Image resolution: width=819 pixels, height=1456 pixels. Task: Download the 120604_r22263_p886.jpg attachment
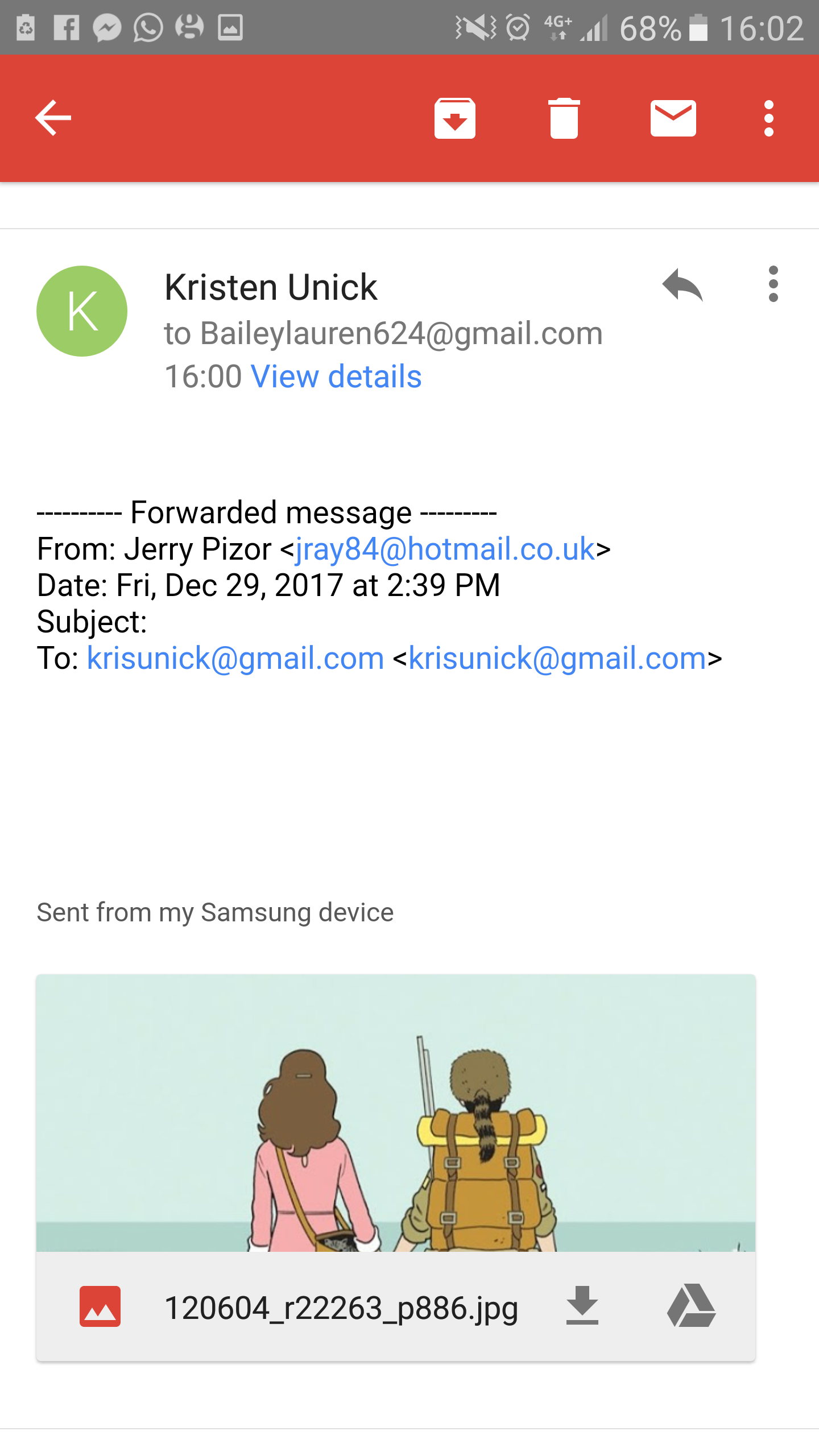point(582,1306)
